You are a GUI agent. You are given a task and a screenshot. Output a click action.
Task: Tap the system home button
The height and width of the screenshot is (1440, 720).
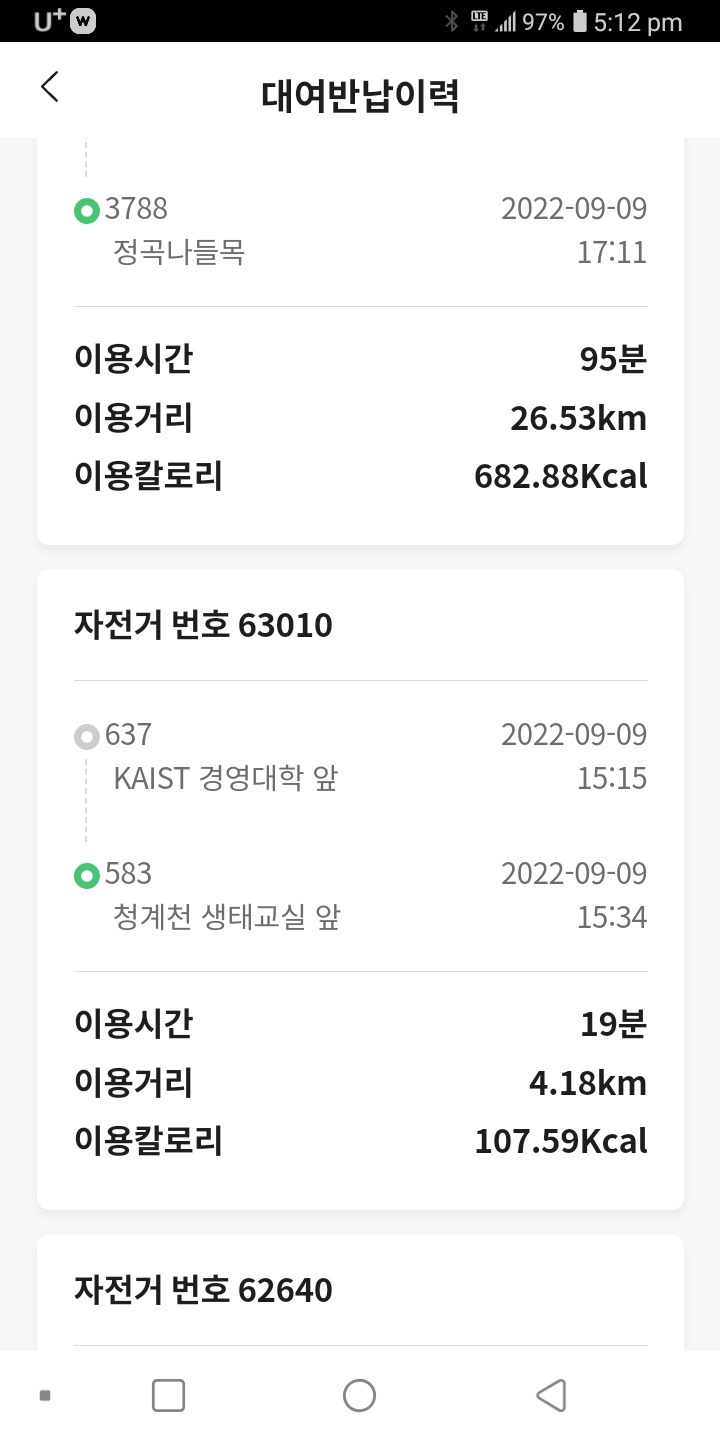click(x=359, y=1395)
